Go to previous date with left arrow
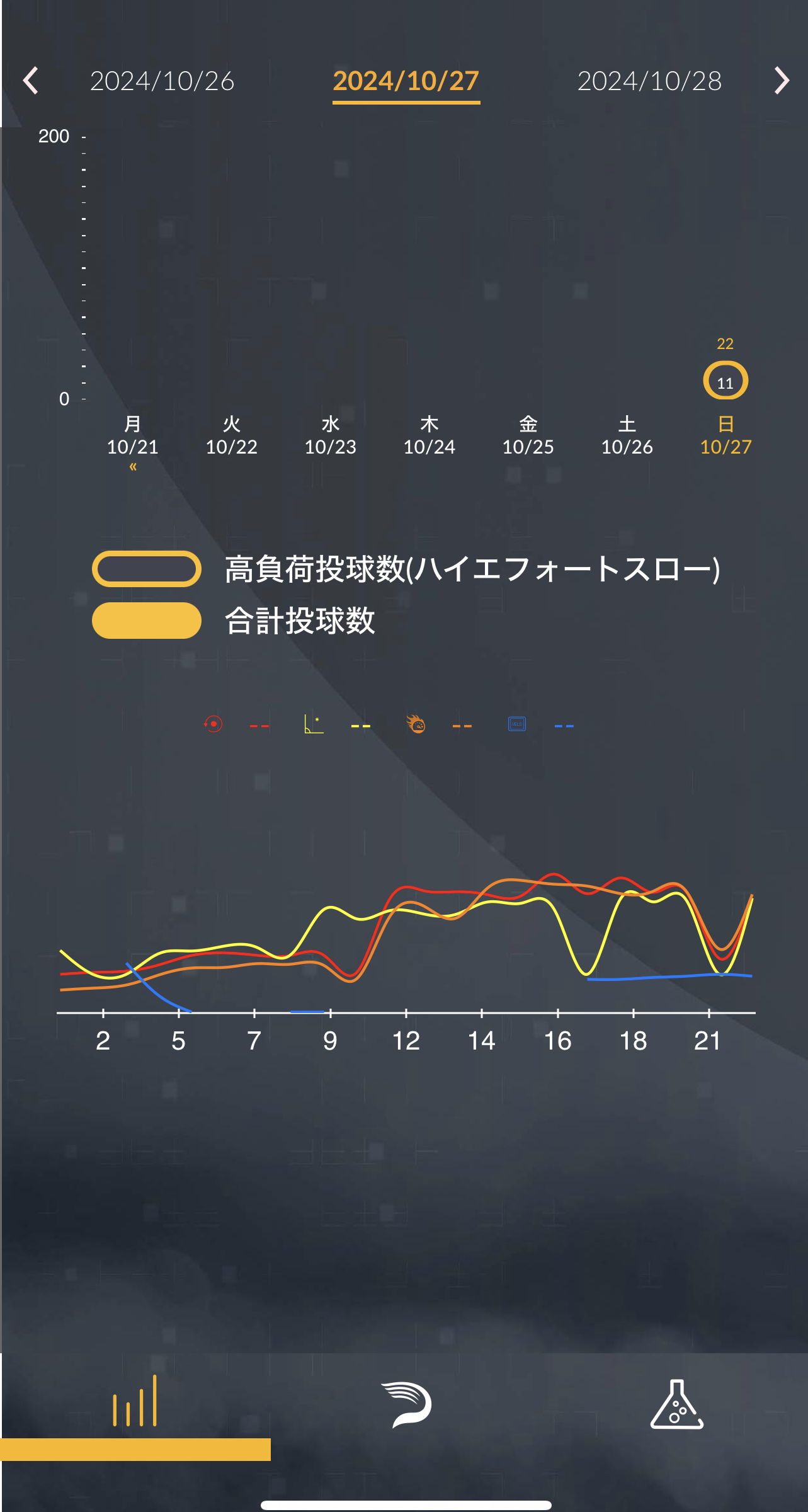 point(30,81)
